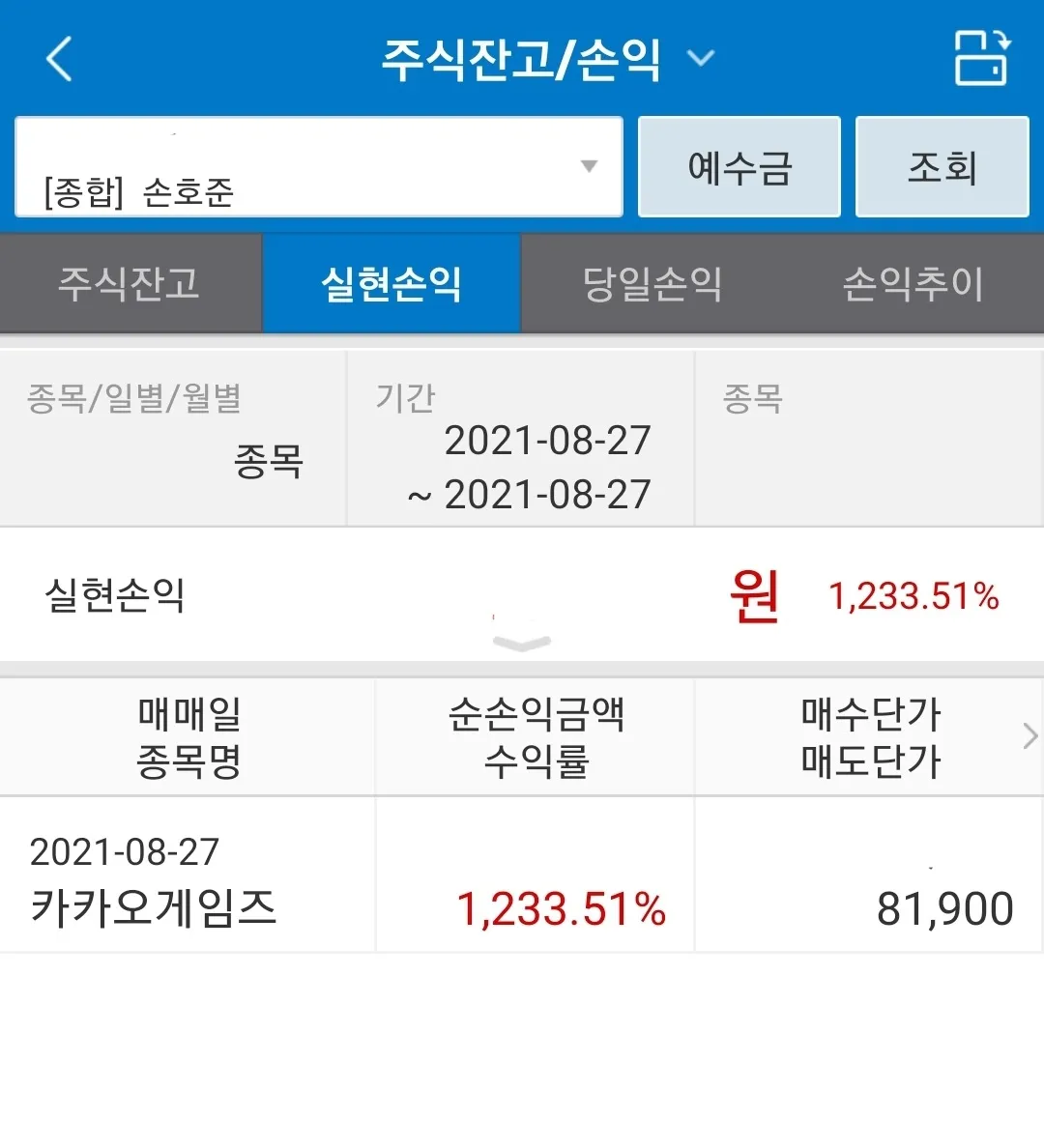Tap the right arrow beside 매수단가 매도단가 header
This screenshot has height=1148, width=1044.
1028,735
